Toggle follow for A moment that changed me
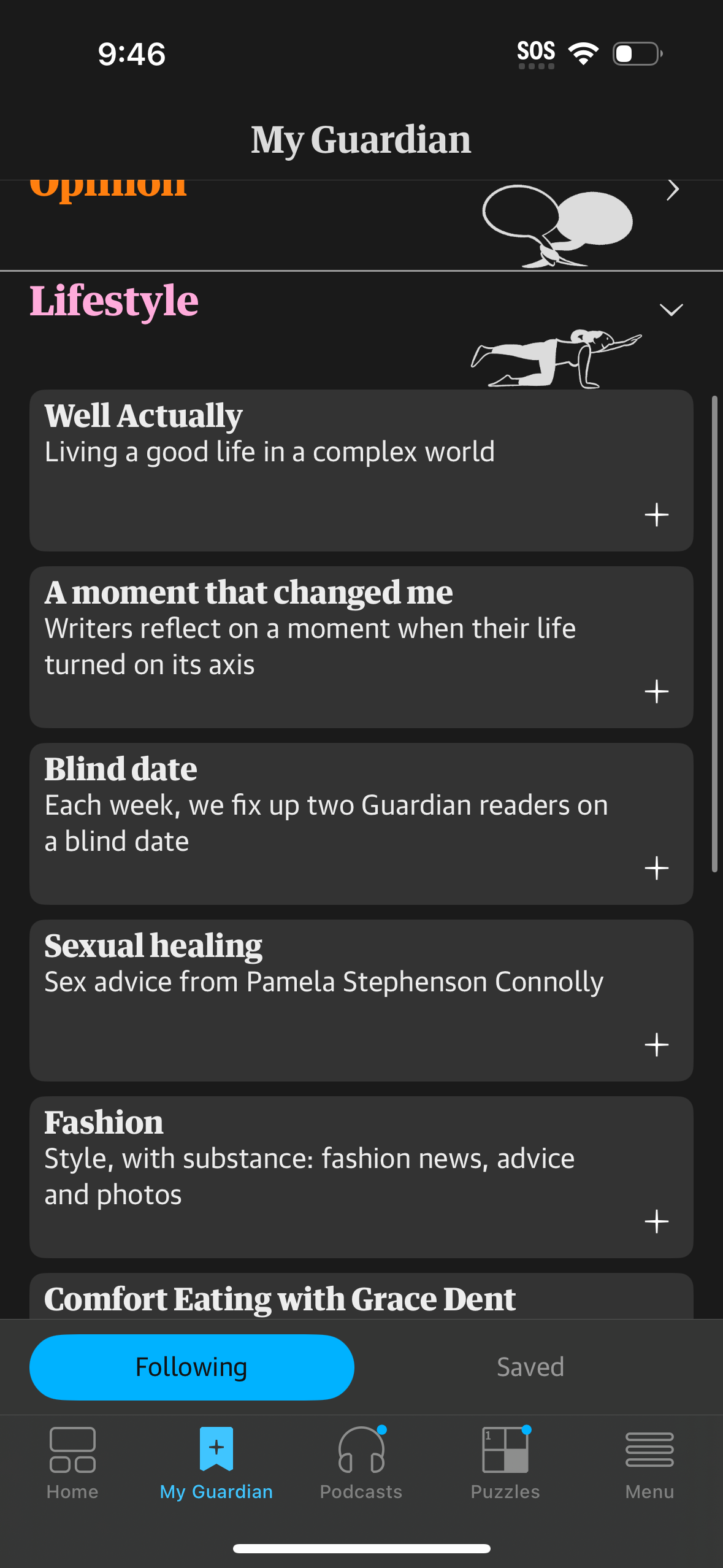723x1568 pixels. pyautogui.click(x=657, y=691)
